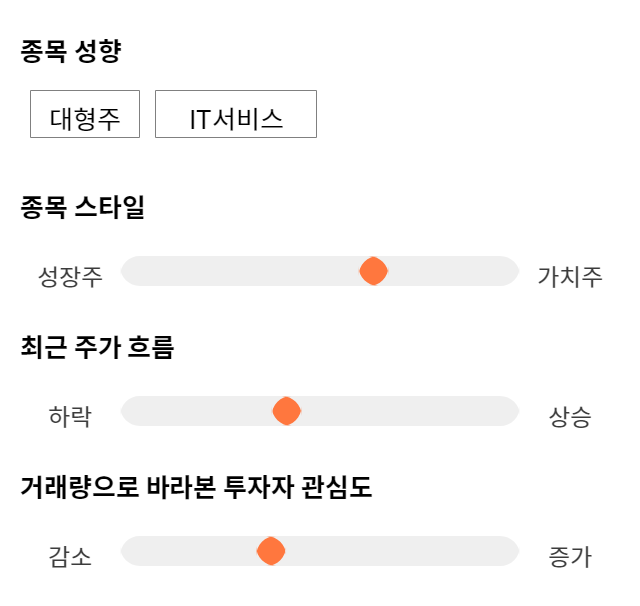
Task: Tap the 하락–상승 price trend slider marker
Action: click(x=287, y=411)
